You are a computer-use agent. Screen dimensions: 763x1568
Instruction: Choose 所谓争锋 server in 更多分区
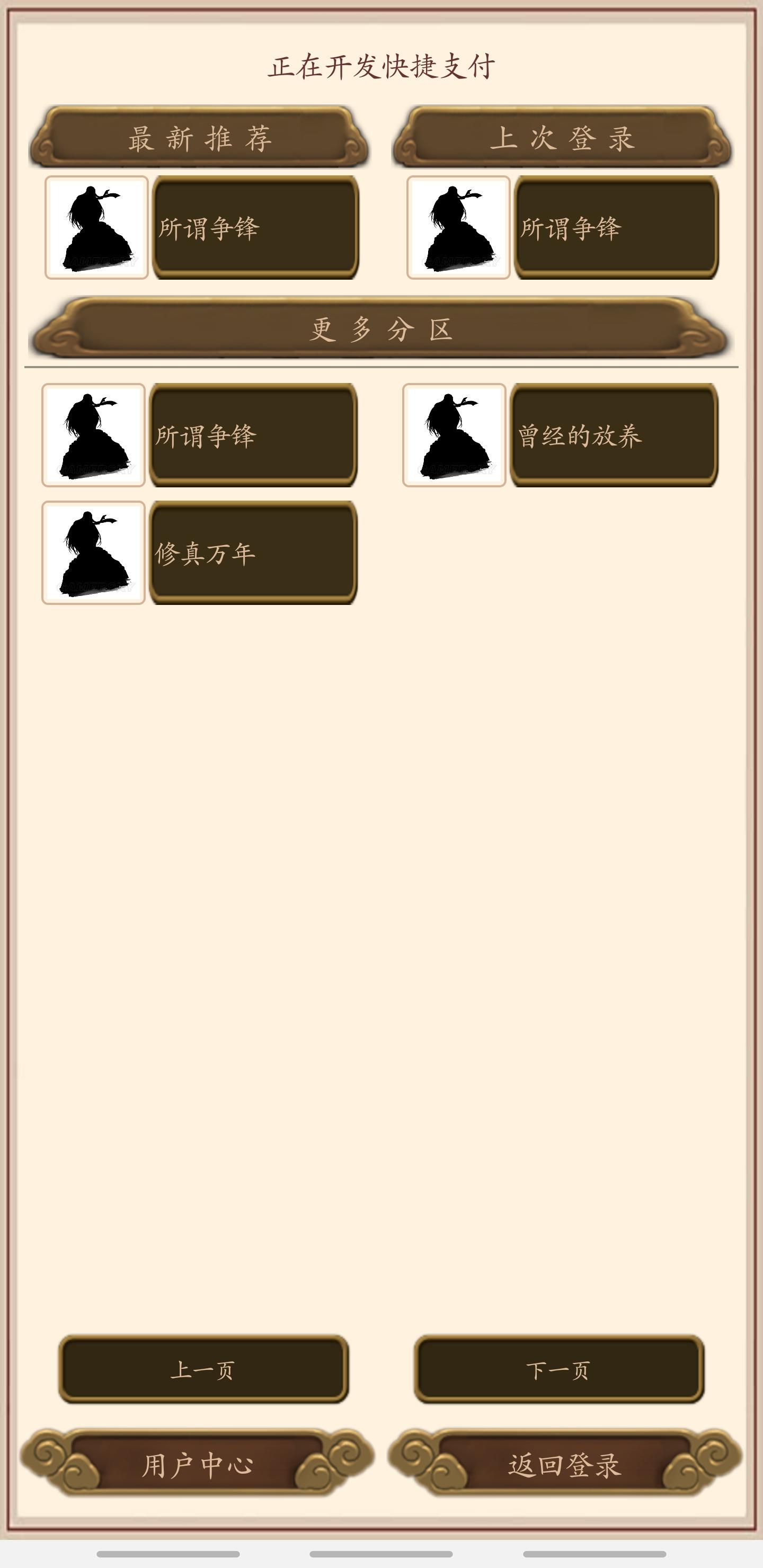coord(253,435)
